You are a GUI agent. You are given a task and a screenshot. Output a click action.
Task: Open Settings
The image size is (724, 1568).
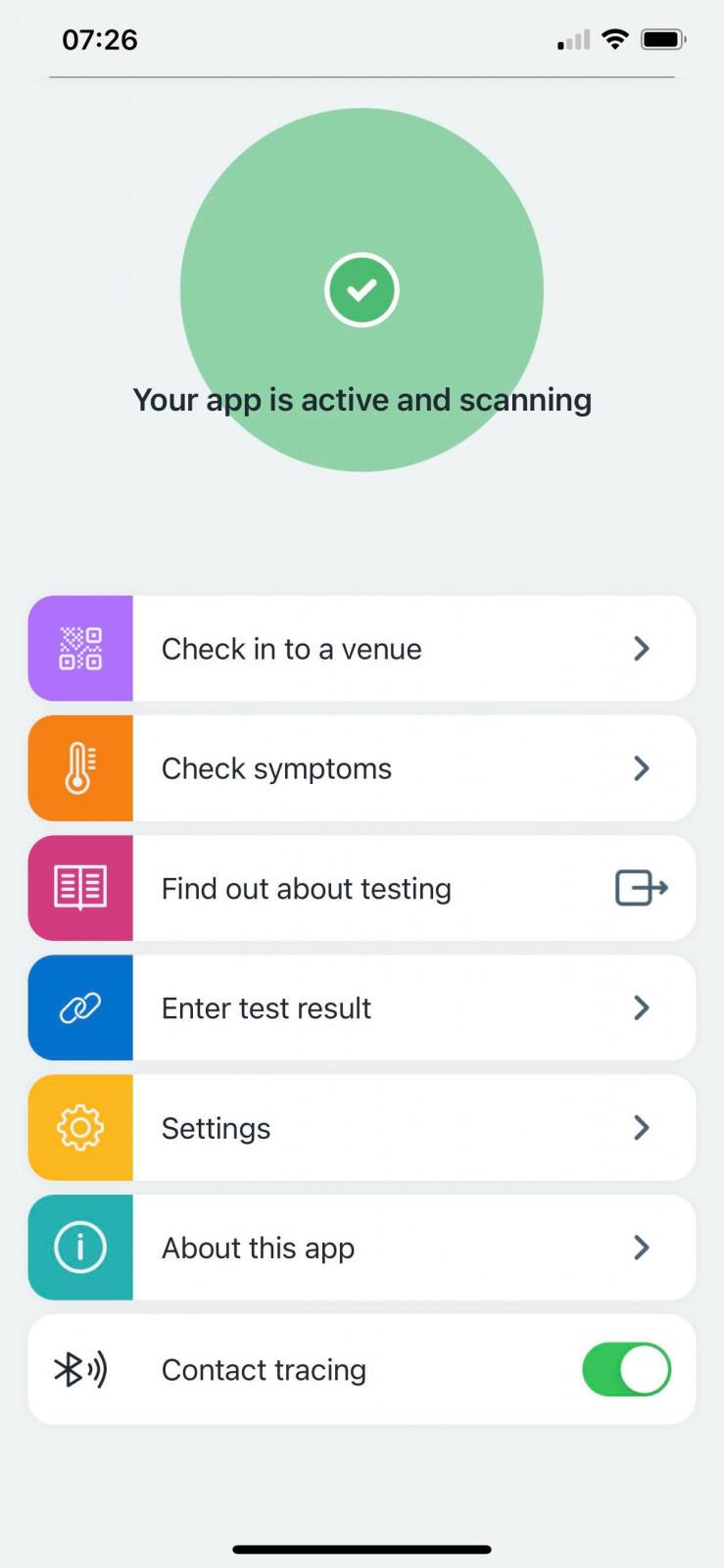tap(362, 1128)
